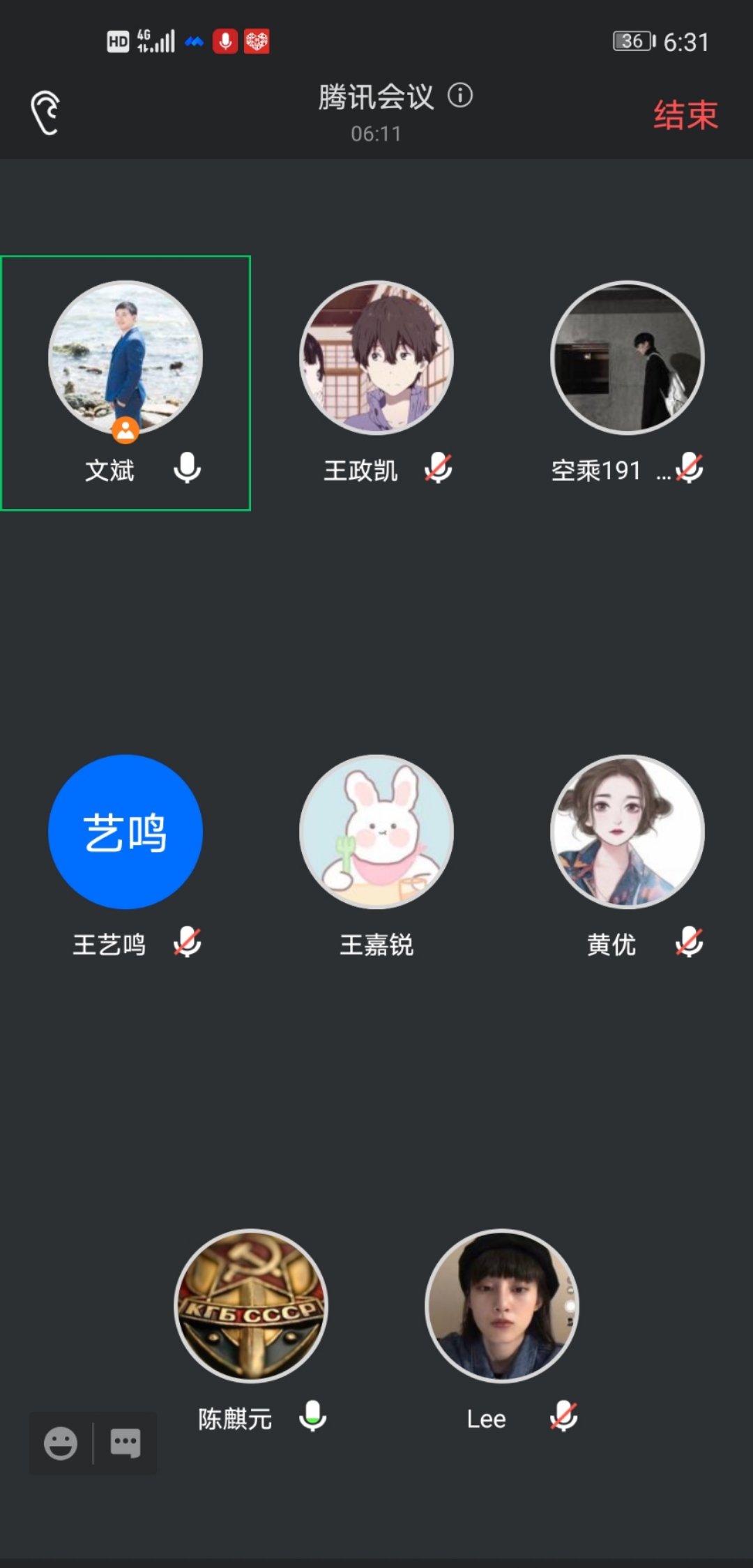Tap the 06:11 meeting duration
The image size is (753, 1568).
pyautogui.click(x=376, y=134)
